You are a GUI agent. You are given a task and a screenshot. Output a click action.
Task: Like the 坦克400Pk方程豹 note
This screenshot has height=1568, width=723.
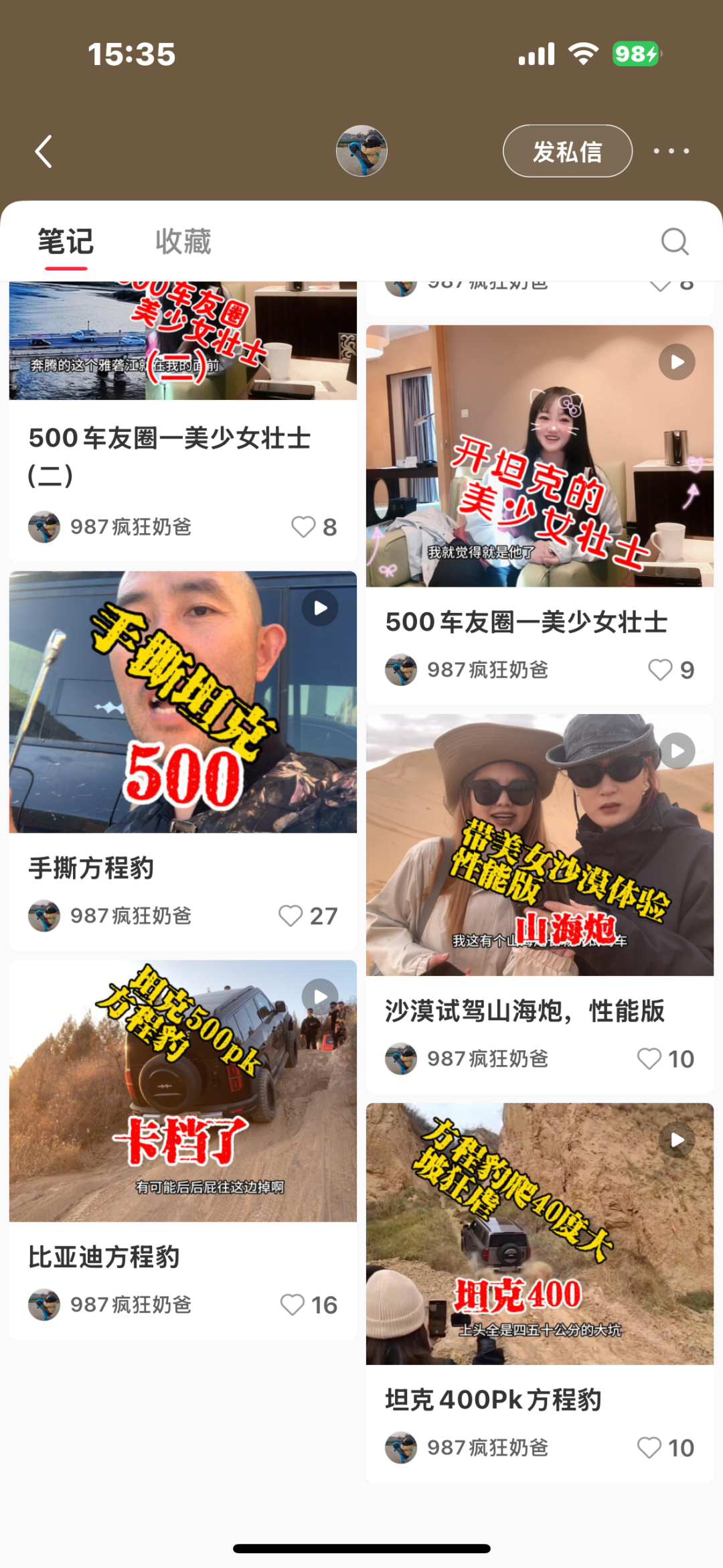pos(649,1448)
